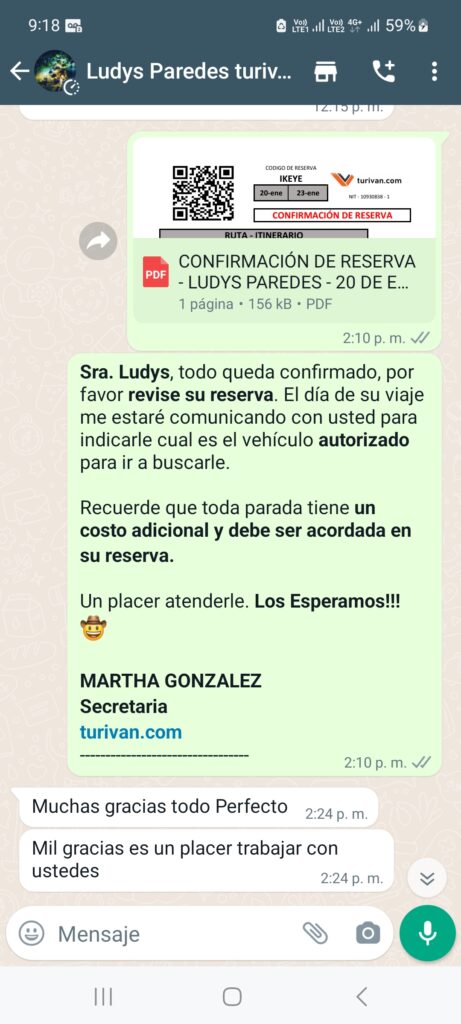Open the overflow menu
This screenshot has height=1024, width=461.
(x=434, y=71)
